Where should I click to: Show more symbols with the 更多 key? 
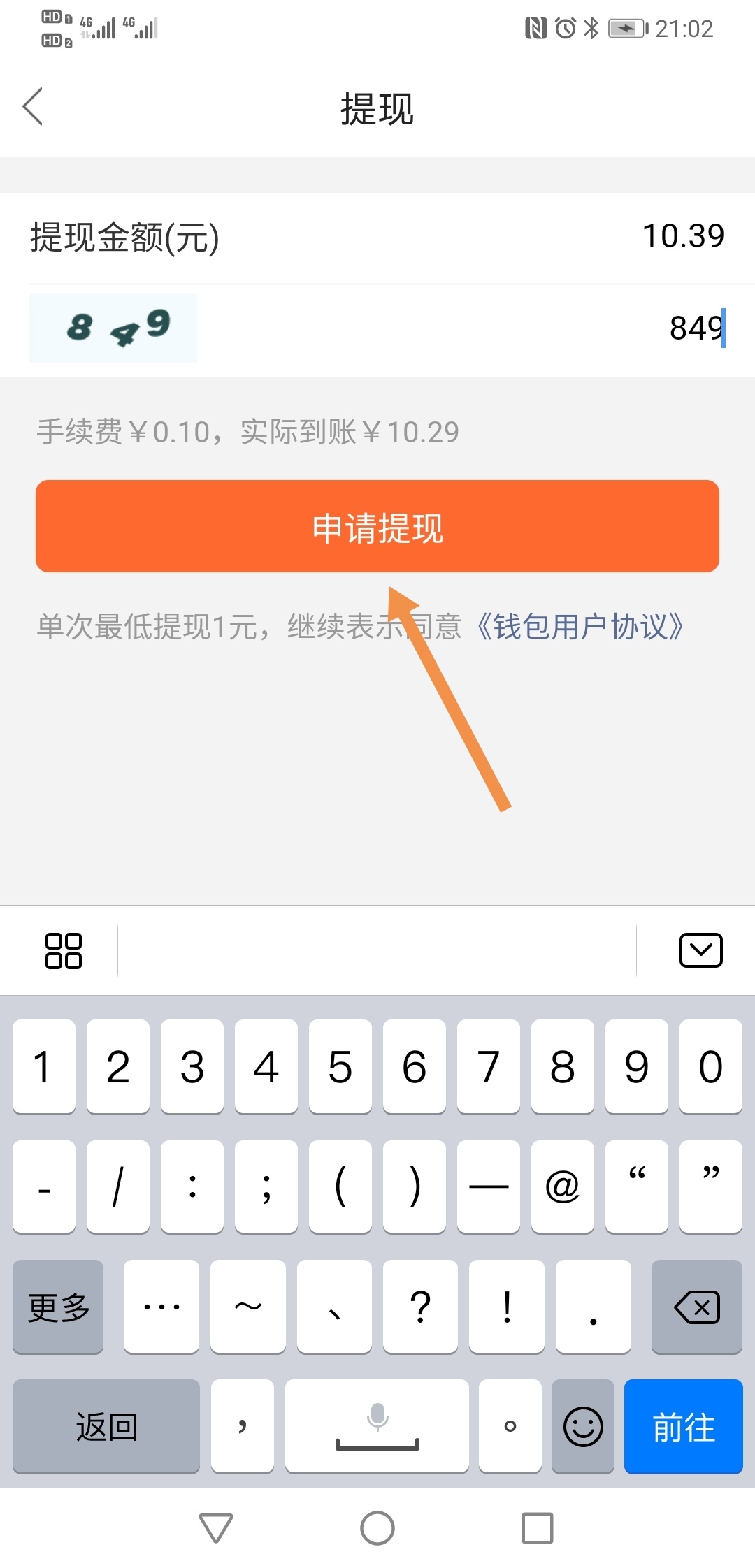(58, 1307)
